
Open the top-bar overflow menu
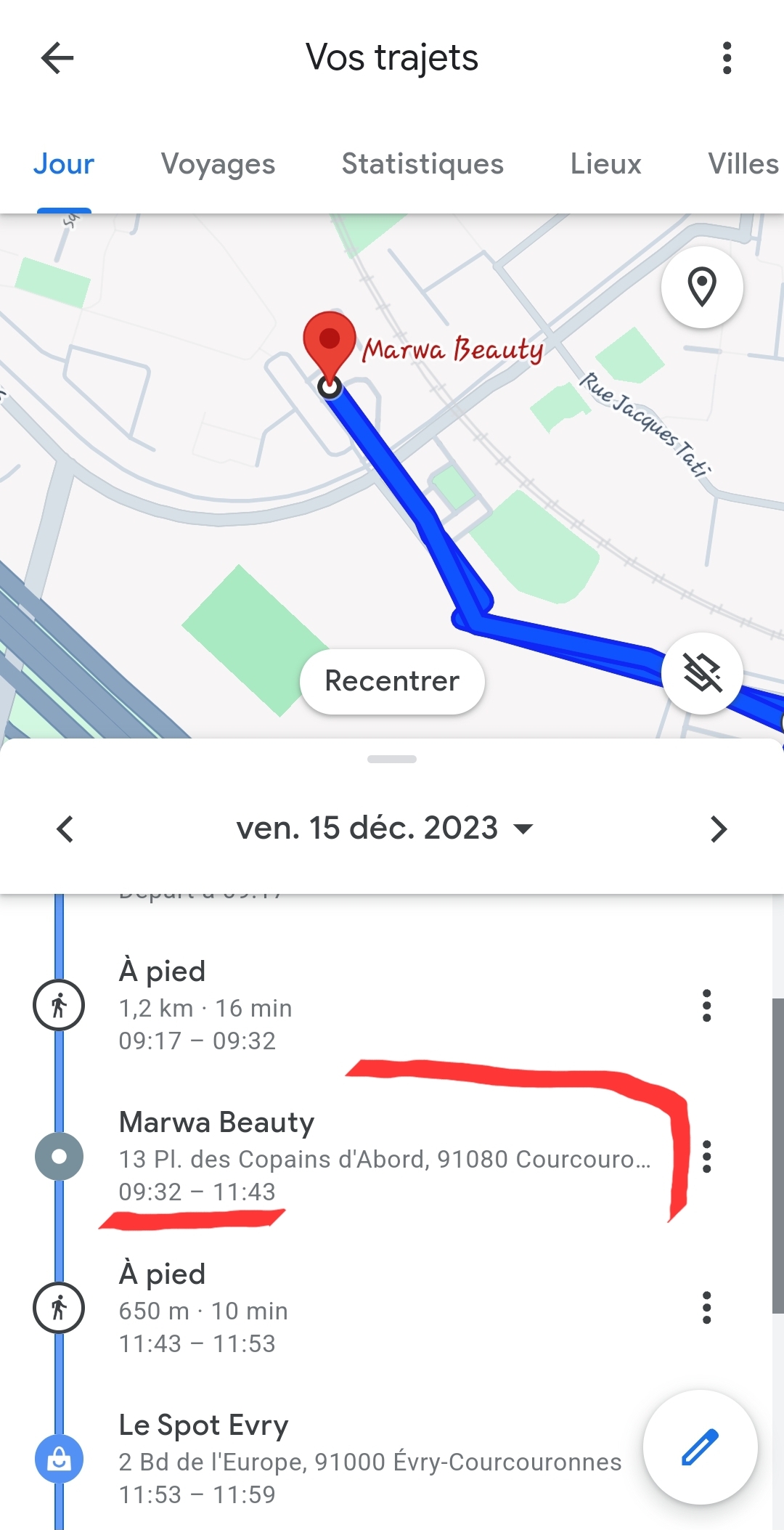tap(727, 58)
